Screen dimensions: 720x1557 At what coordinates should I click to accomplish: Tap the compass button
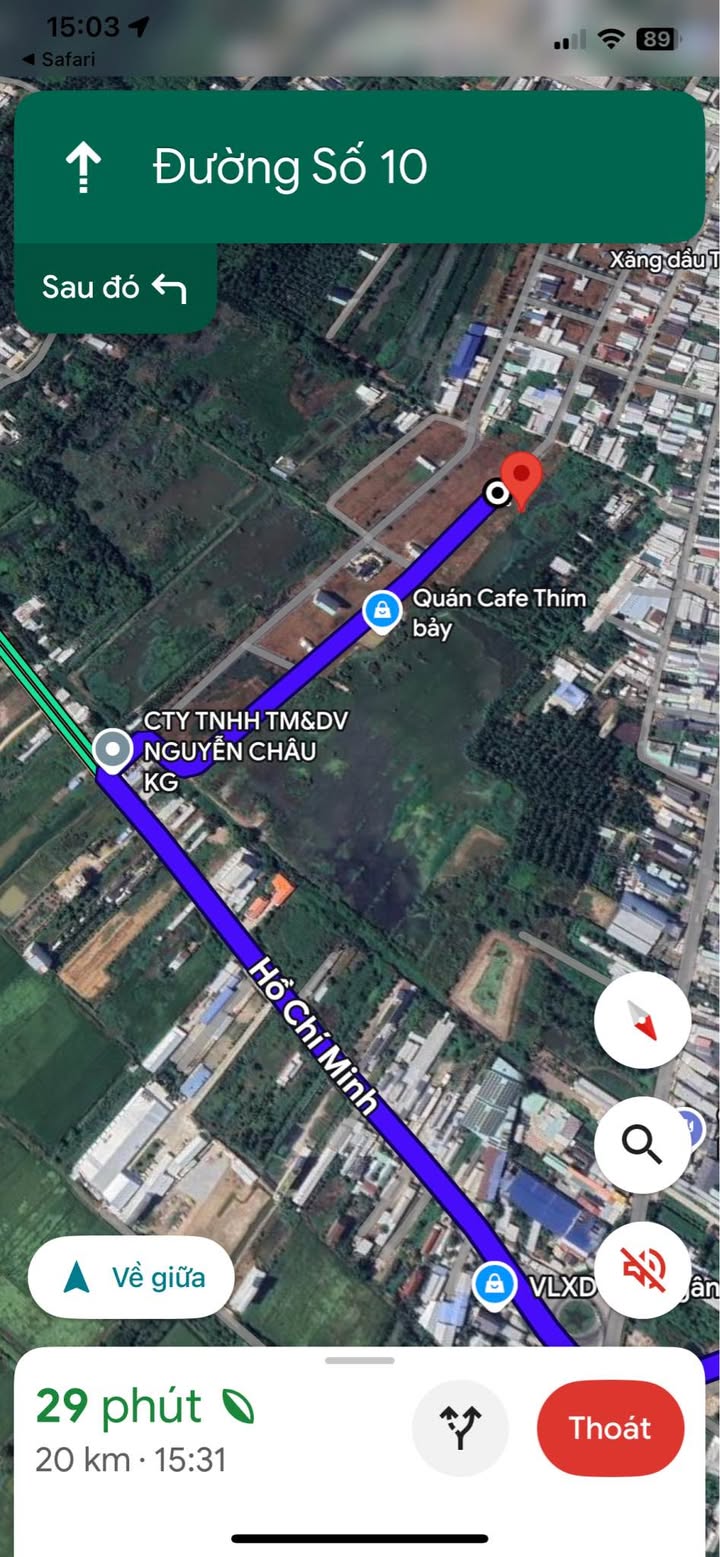[643, 1020]
